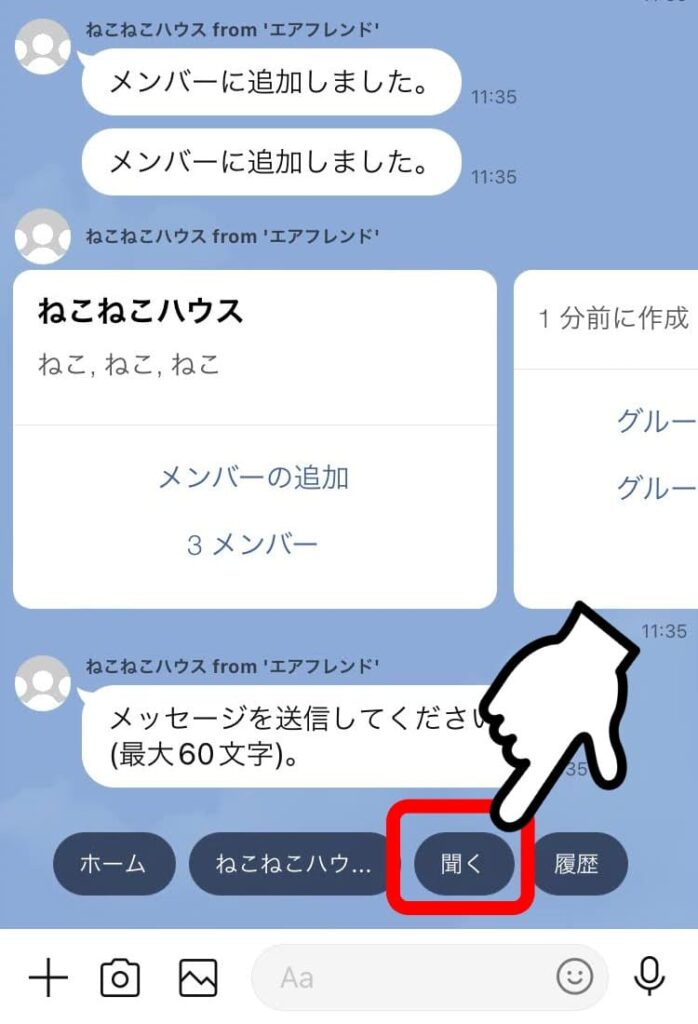Open the 履歴 chip
This screenshot has height=1024, width=698.
click(x=580, y=864)
